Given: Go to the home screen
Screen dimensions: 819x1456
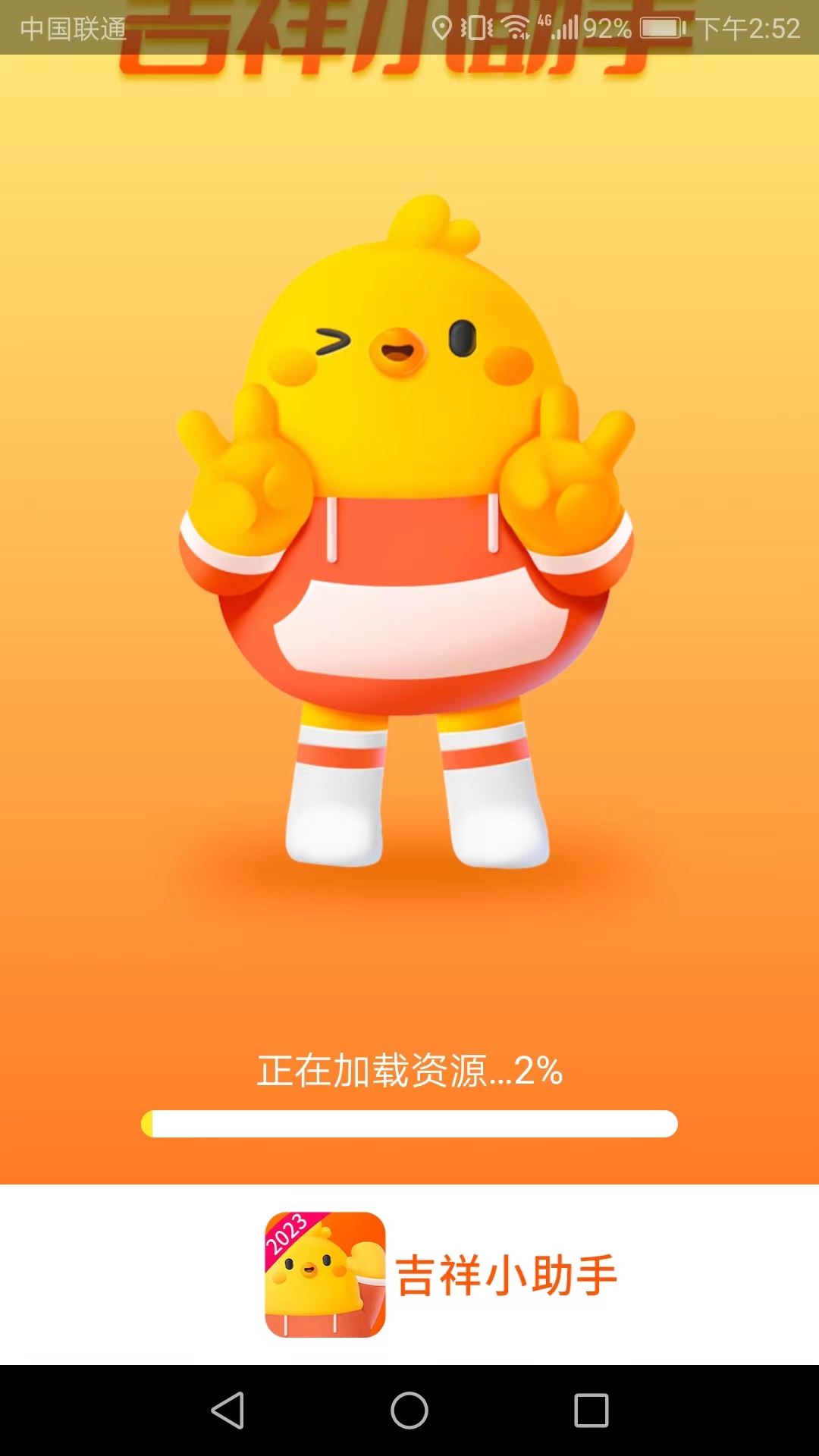Looking at the screenshot, I should [409, 1410].
